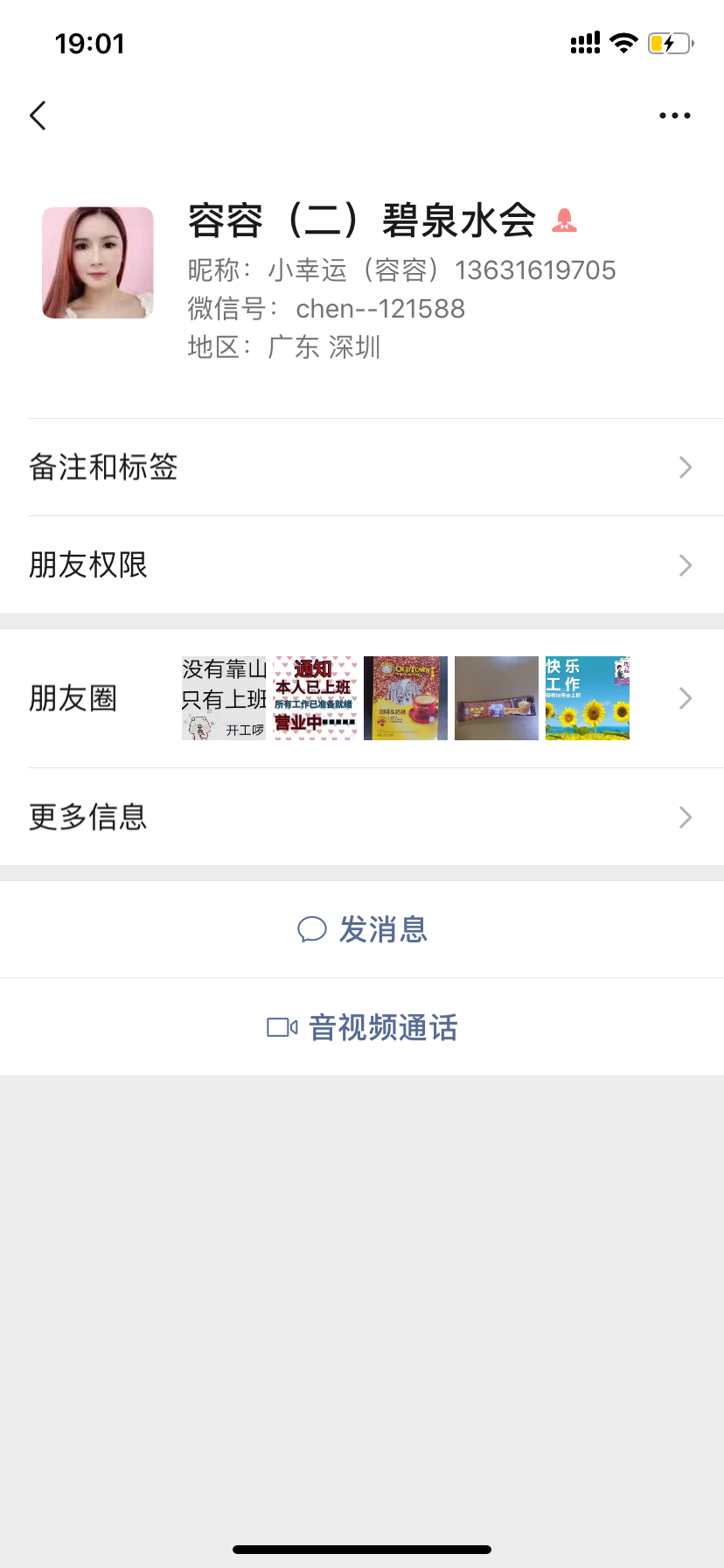Image resolution: width=724 pixels, height=1568 pixels.
Task: Select the 朋友圈 row
Action: coord(73,697)
